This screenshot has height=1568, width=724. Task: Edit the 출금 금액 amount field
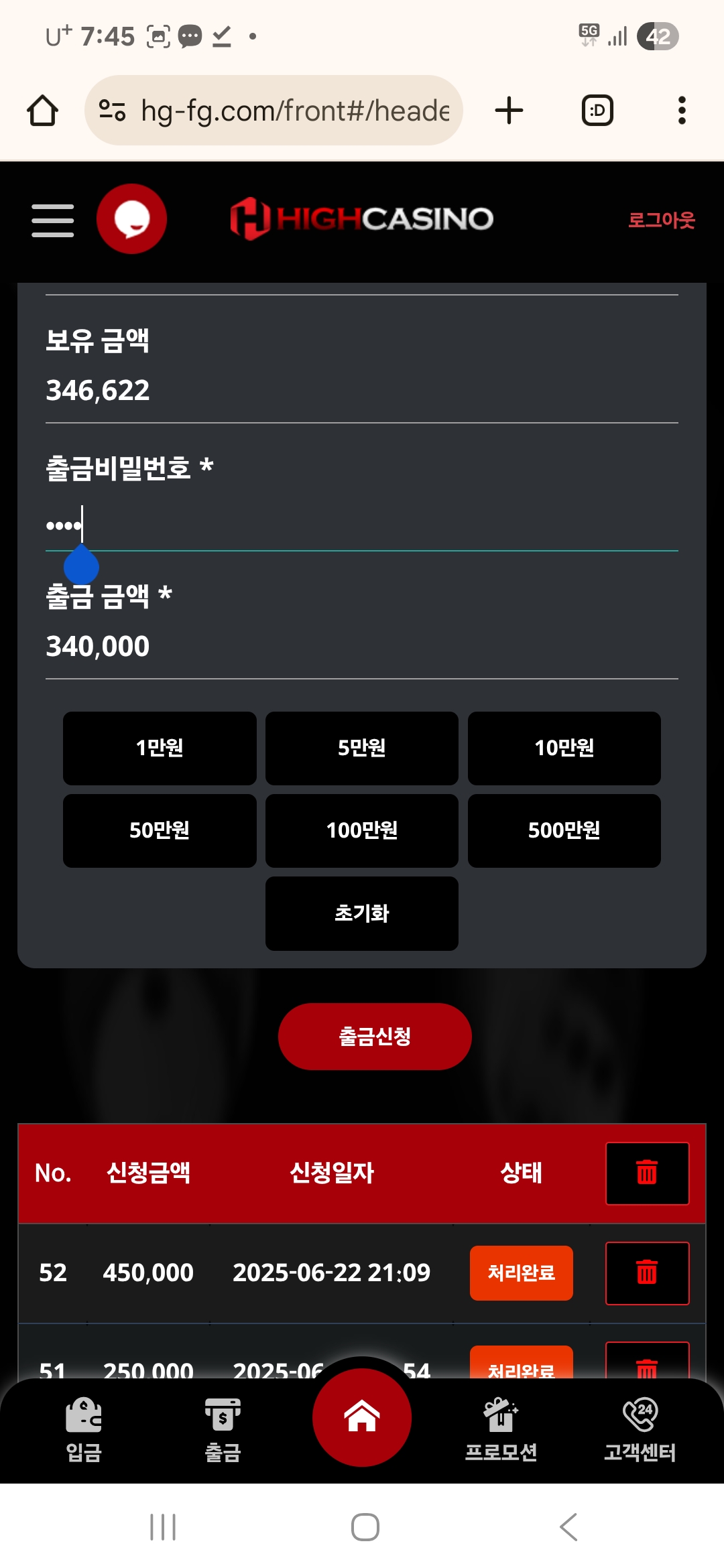tap(362, 647)
